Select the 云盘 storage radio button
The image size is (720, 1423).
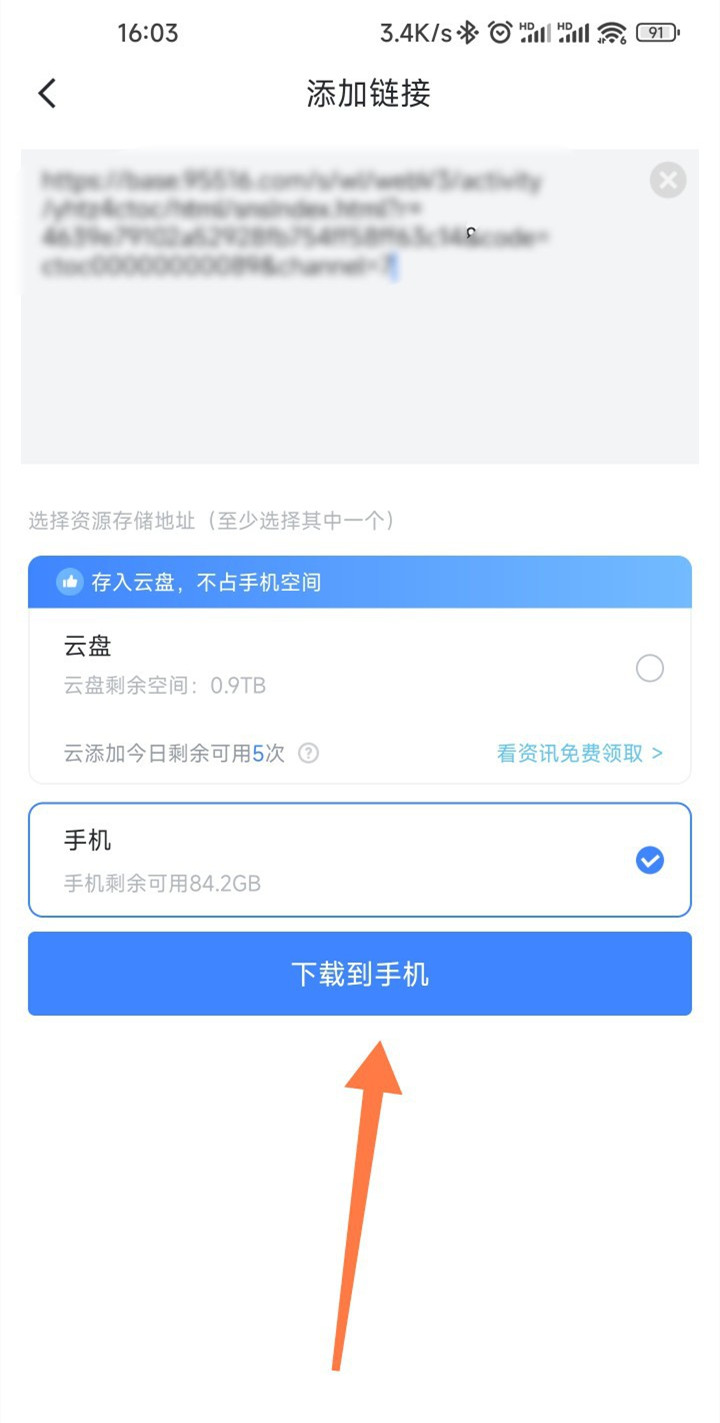(650, 667)
